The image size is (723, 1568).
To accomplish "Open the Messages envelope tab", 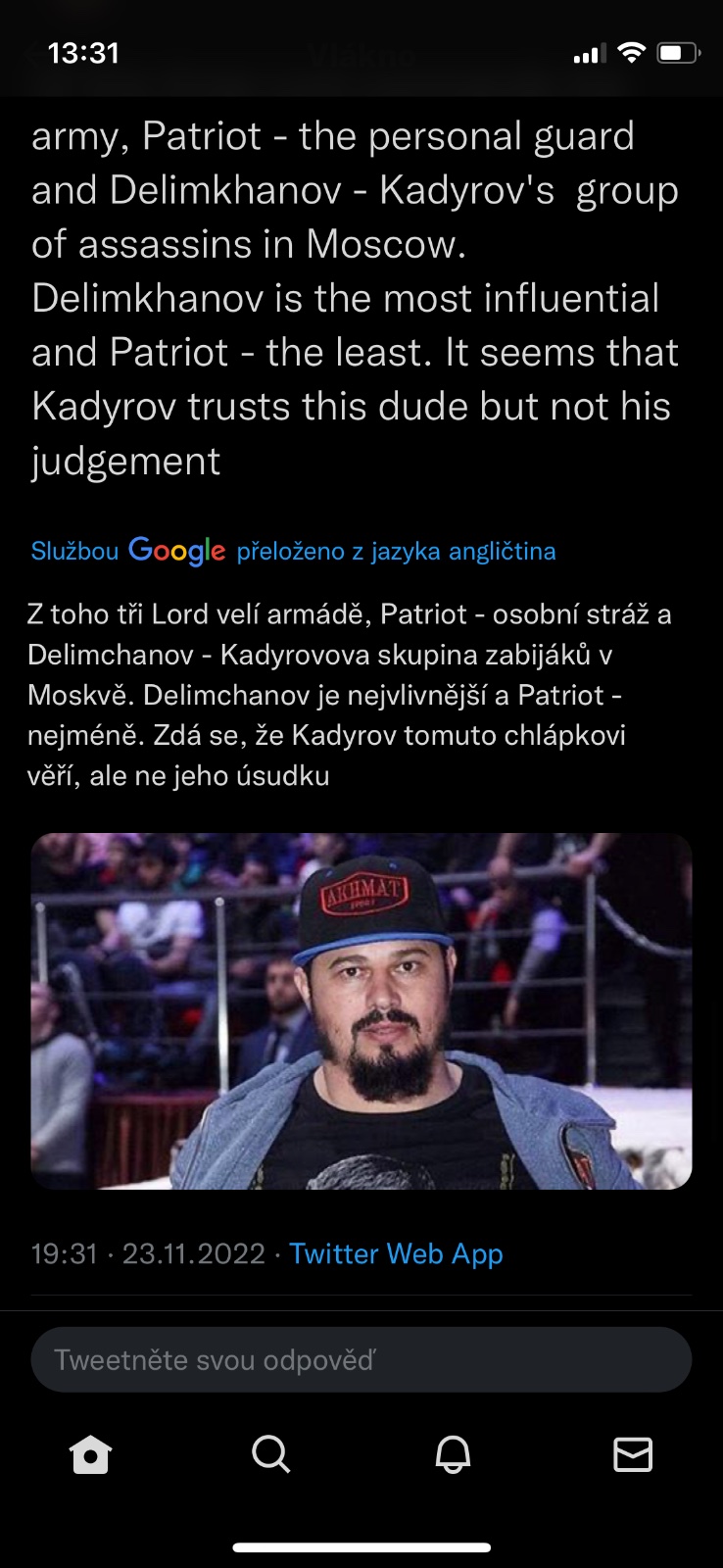I will (633, 1454).
